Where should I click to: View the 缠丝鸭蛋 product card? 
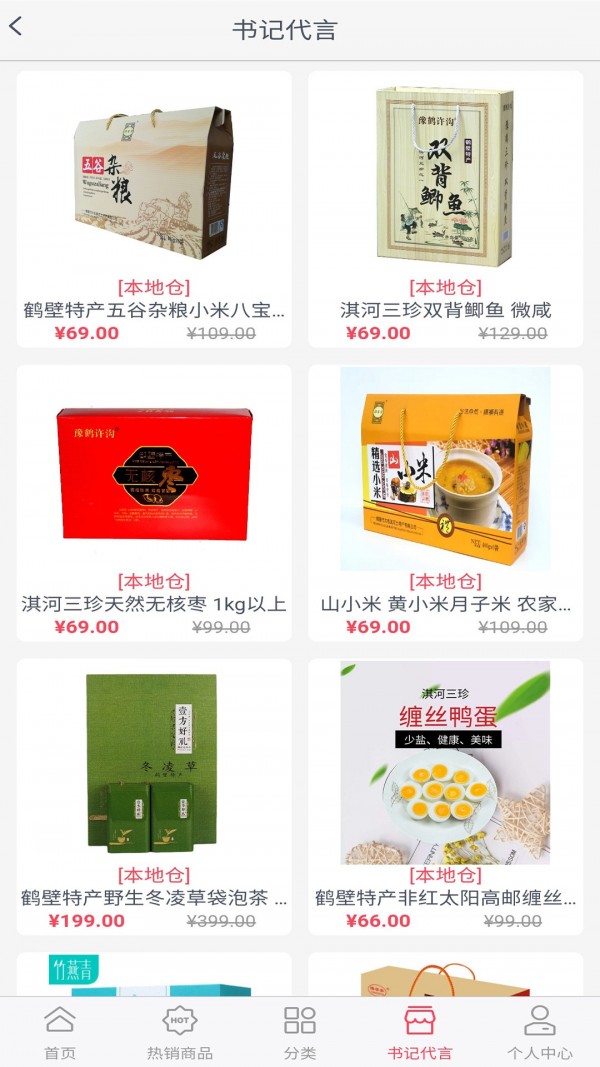pyautogui.click(x=445, y=797)
